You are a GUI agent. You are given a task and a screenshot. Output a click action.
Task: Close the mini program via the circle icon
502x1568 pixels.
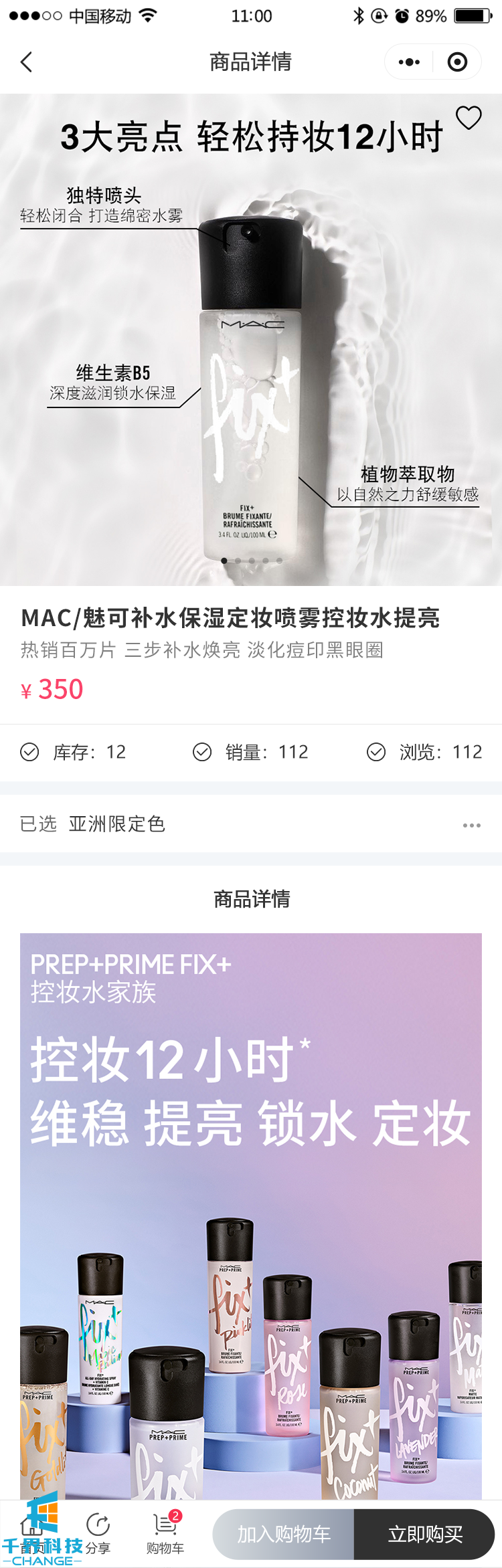tap(457, 62)
